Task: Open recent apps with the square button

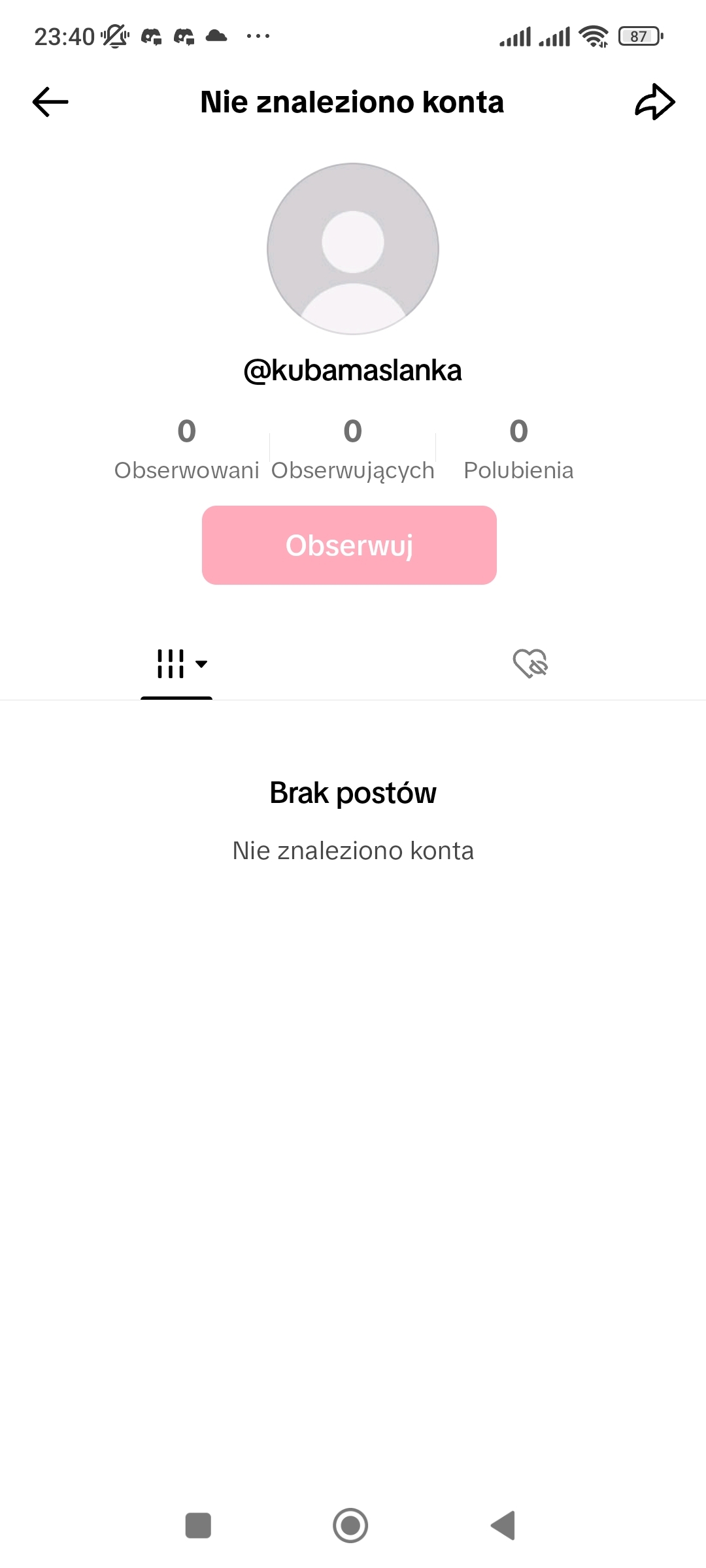Action: (198, 1526)
